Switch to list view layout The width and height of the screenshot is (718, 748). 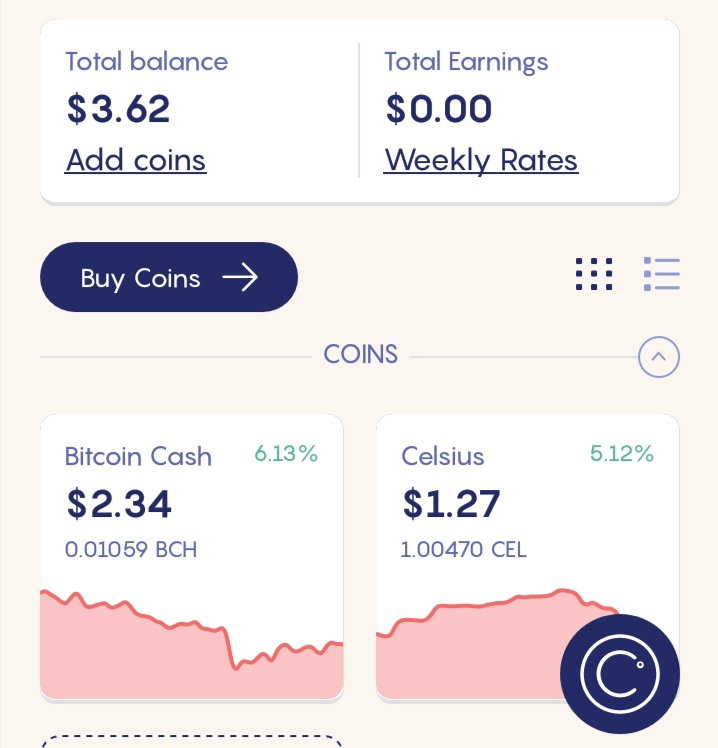(662, 274)
